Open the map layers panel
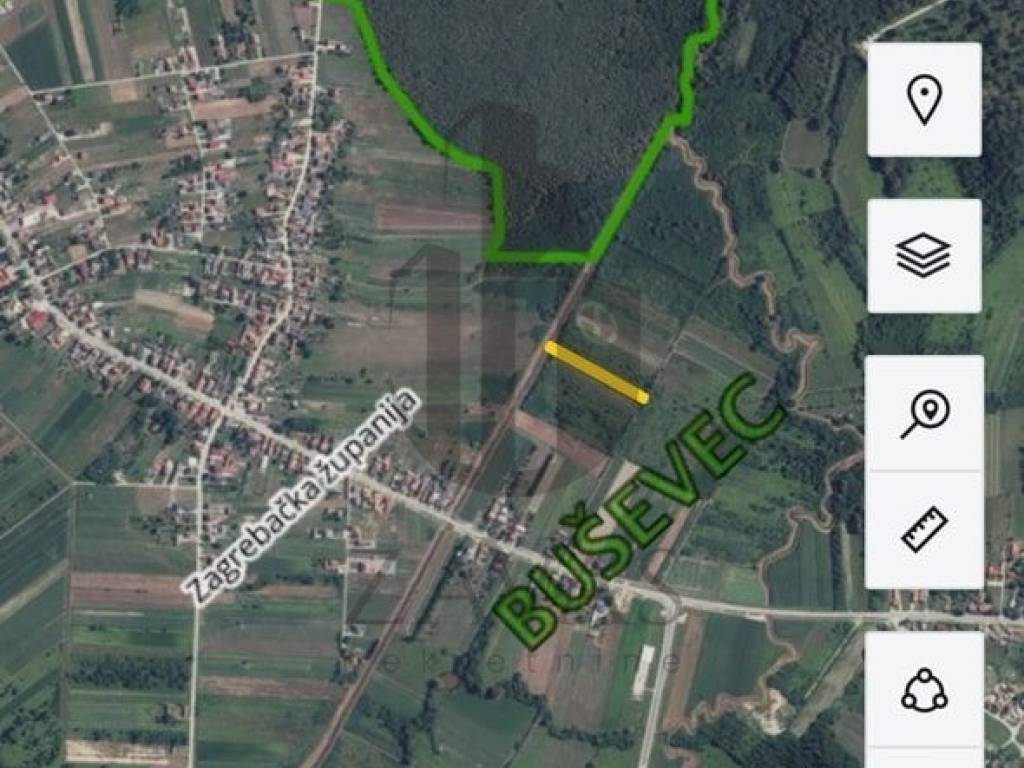Image resolution: width=1024 pixels, height=768 pixels. coord(924,256)
